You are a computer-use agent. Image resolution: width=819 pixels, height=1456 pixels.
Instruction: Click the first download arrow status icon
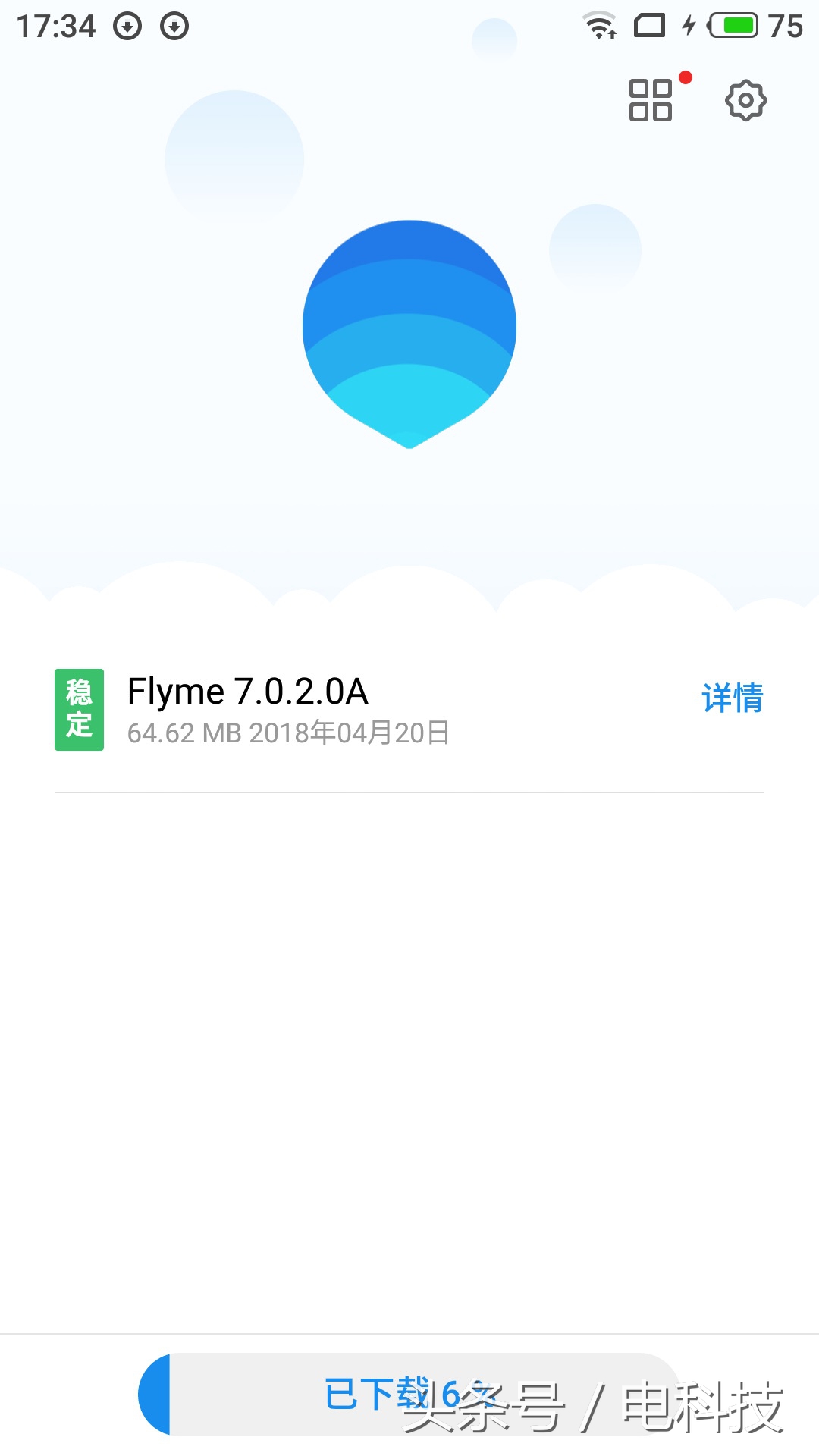(127, 25)
